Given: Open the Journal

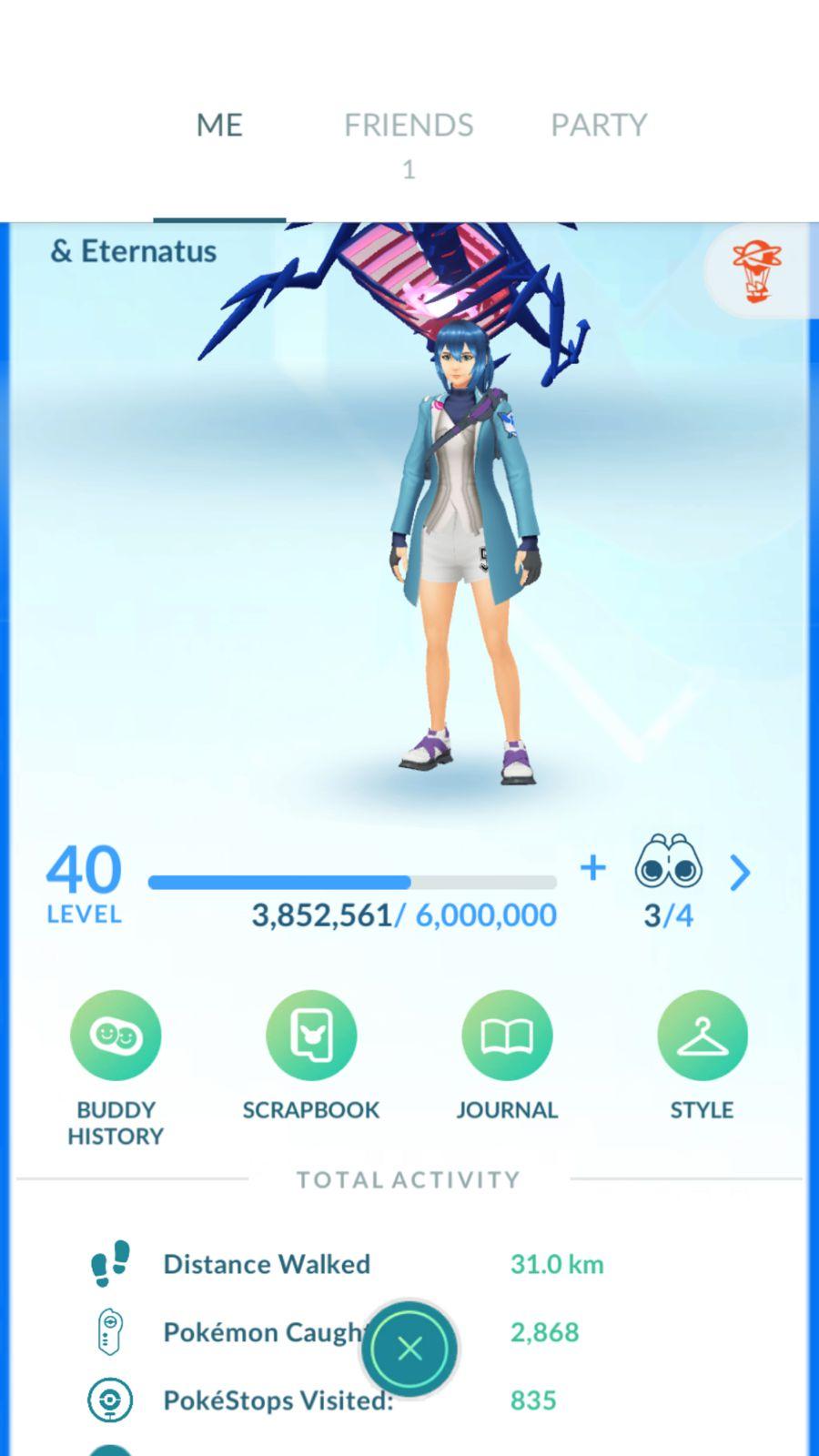Looking at the screenshot, I should coord(507,1036).
